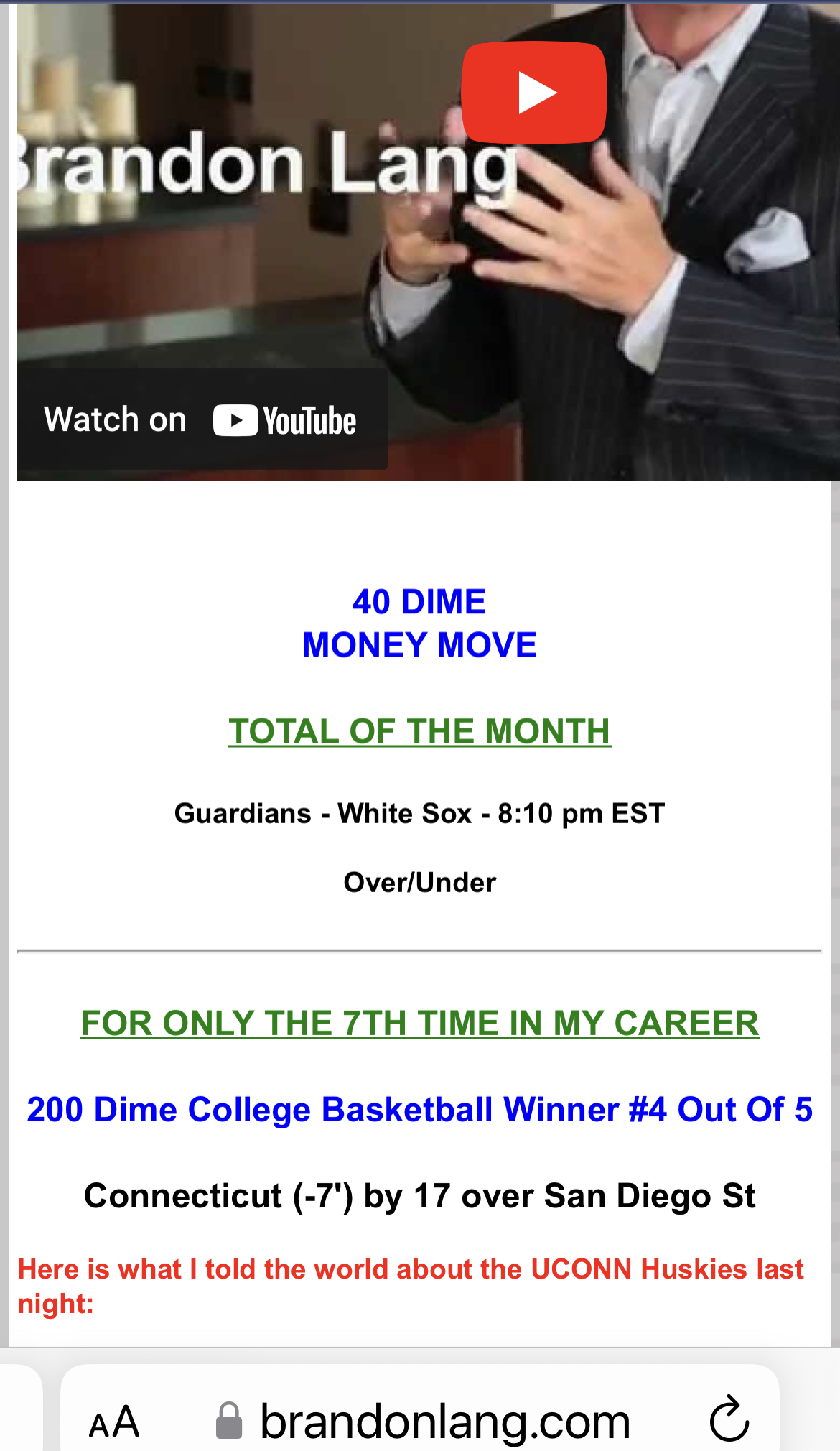Reload the brandonlang.com page
Screen dimensions: 840x1451
coord(729,1419)
